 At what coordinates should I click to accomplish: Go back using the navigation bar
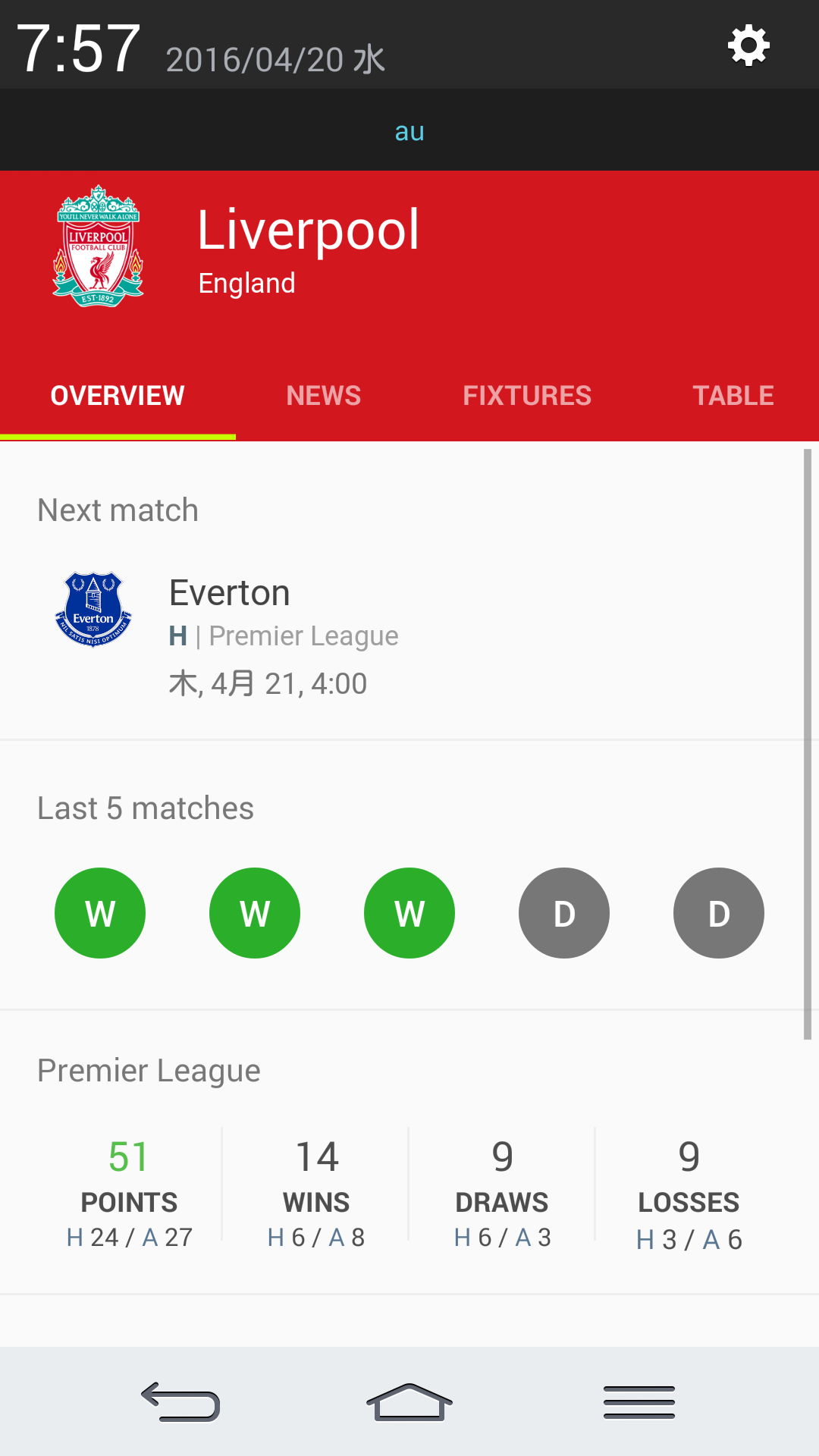(180, 1401)
